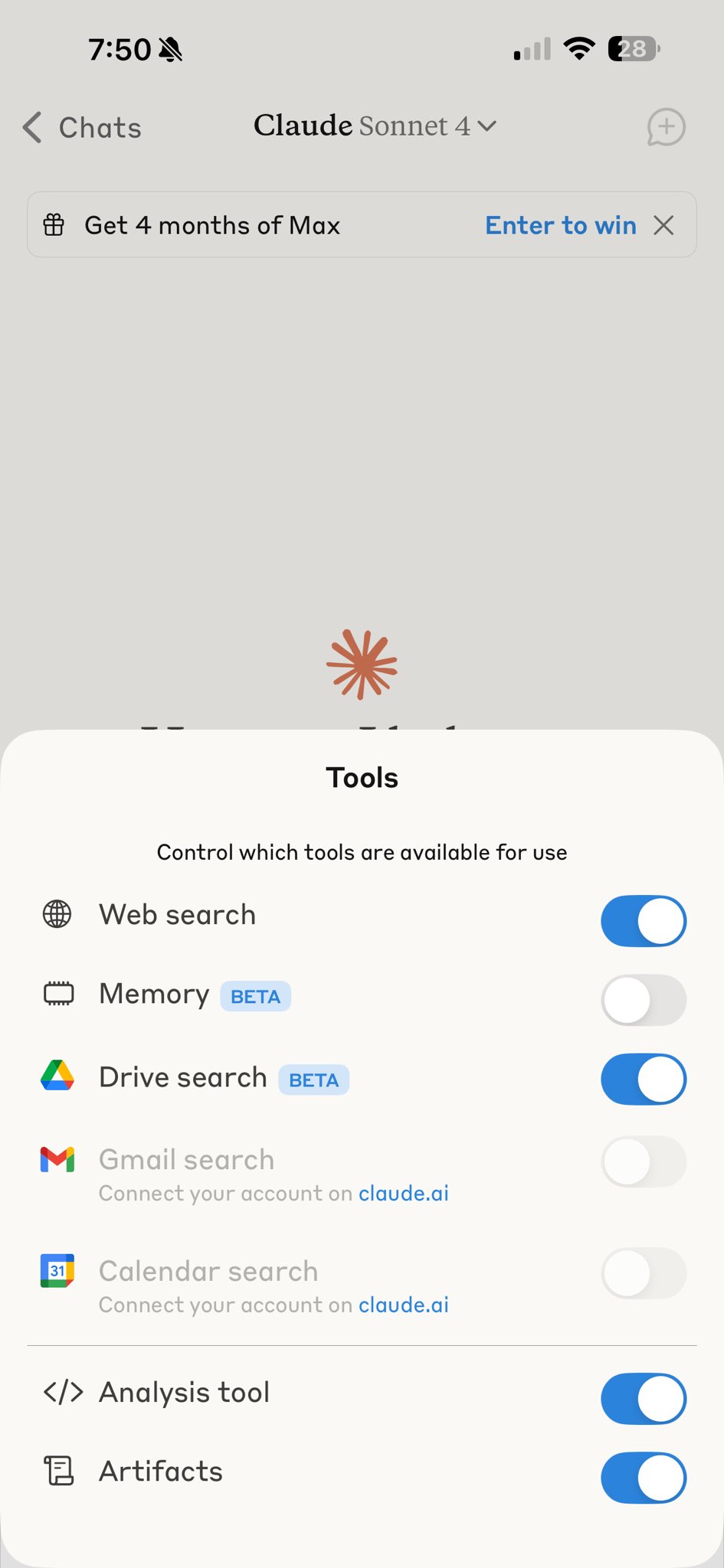724x1568 pixels.
Task: Open claude.ai link under Calendar search
Action: (x=404, y=1305)
